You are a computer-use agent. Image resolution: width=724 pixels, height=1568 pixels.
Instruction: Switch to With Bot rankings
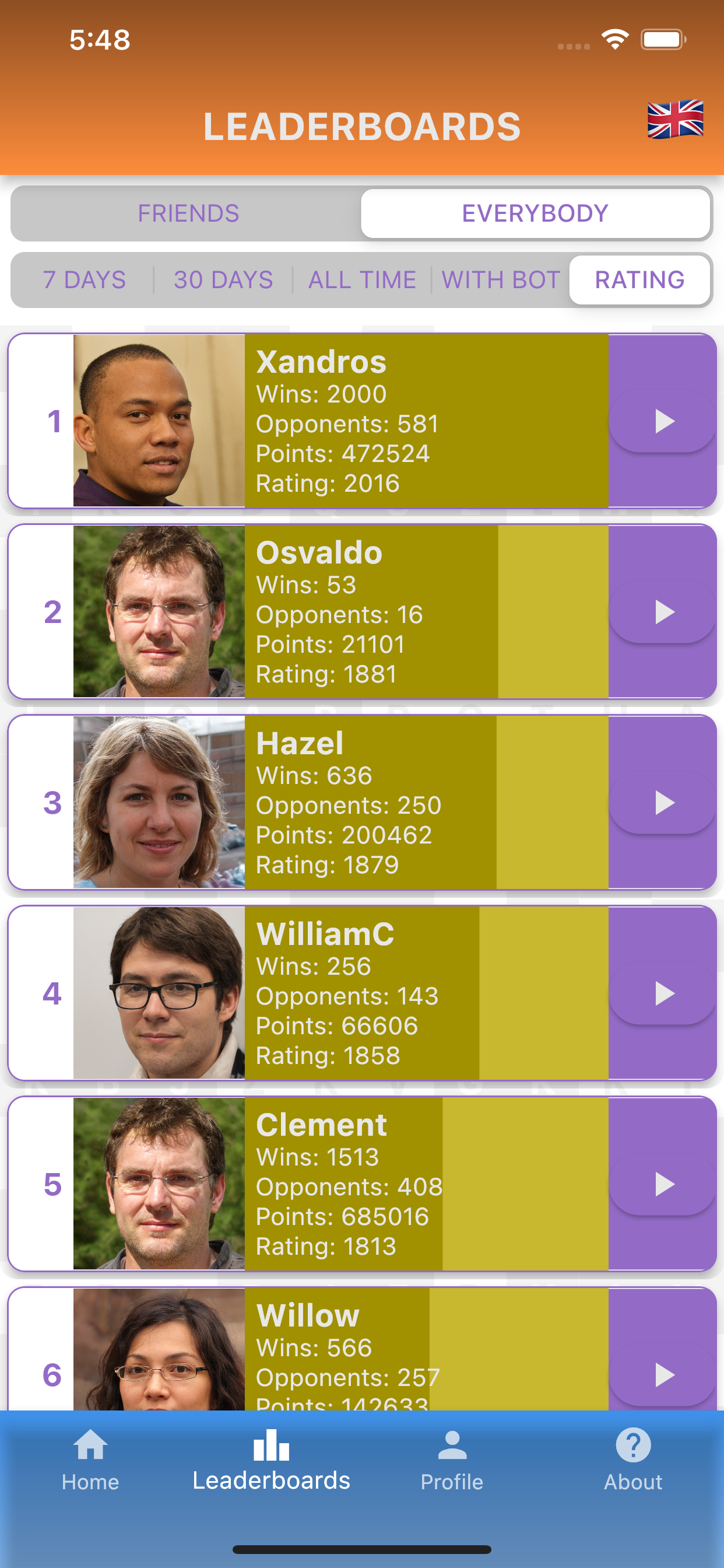click(500, 280)
